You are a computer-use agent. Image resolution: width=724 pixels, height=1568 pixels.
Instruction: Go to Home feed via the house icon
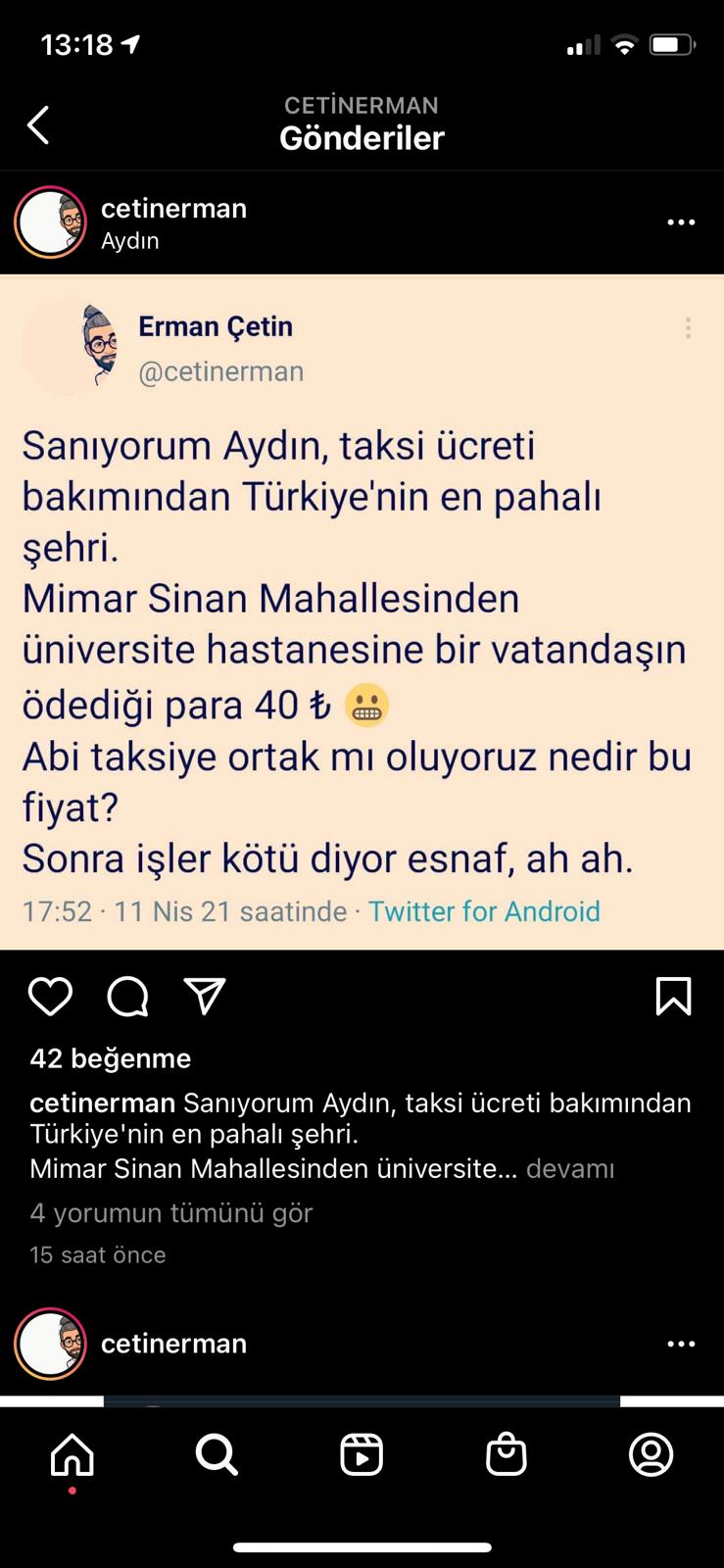point(72,1455)
